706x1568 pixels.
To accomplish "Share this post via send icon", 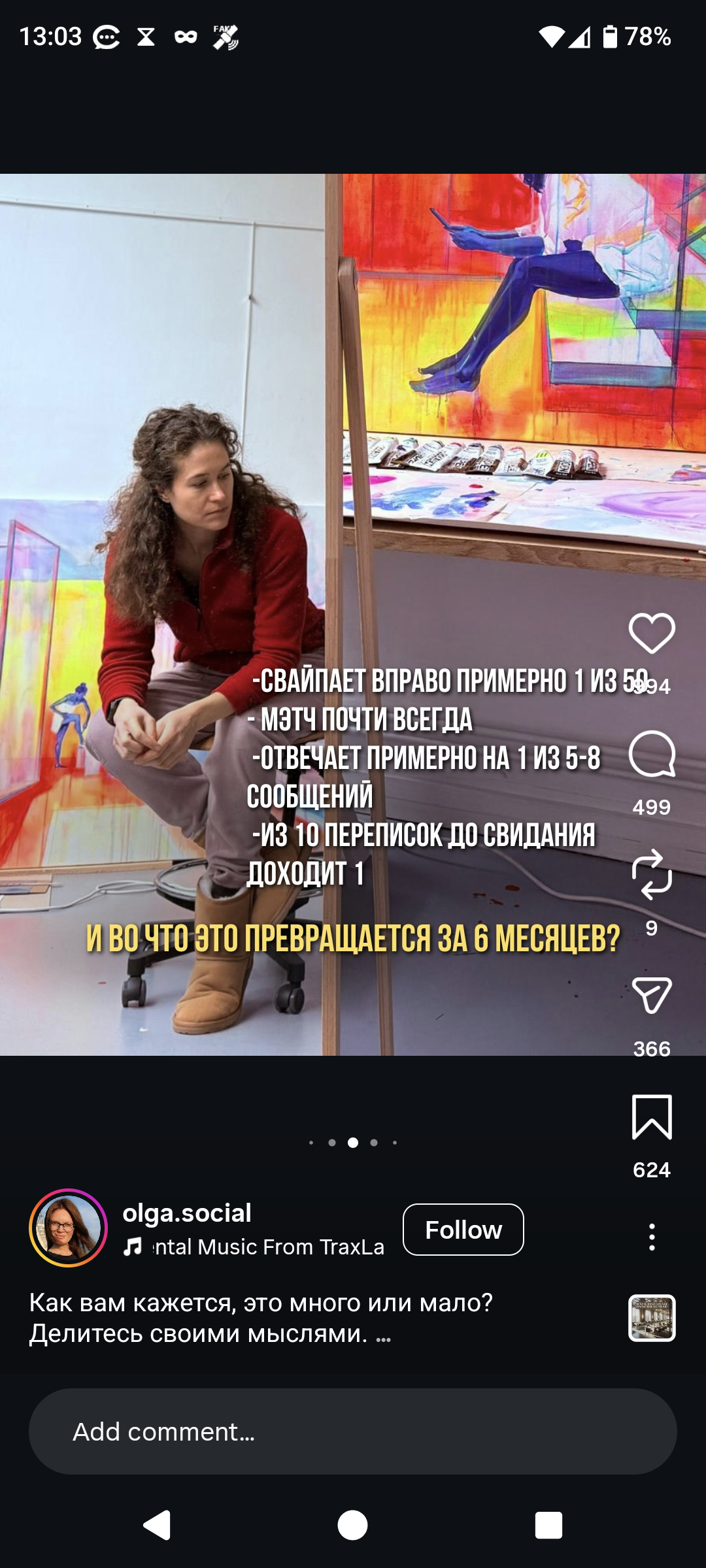I will 652,996.
